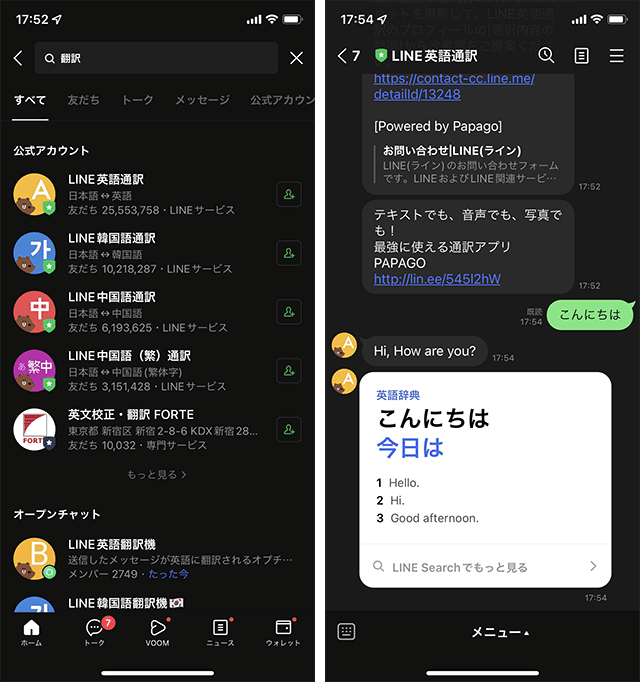The image size is (640, 682).
Task: Go to the ニュース tab
Action: click(x=220, y=632)
